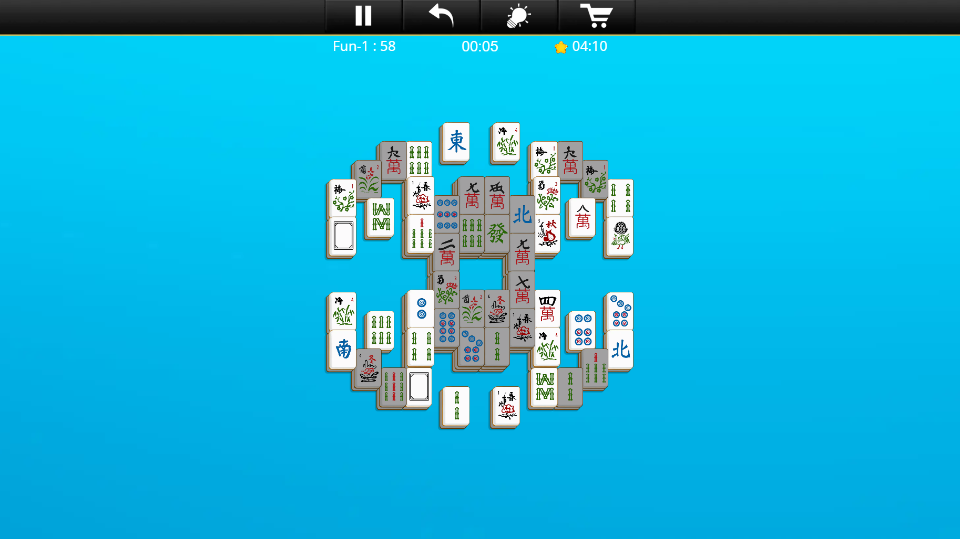Pick the bamboo bird tile

pyautogui.click(x=619, y=235)
